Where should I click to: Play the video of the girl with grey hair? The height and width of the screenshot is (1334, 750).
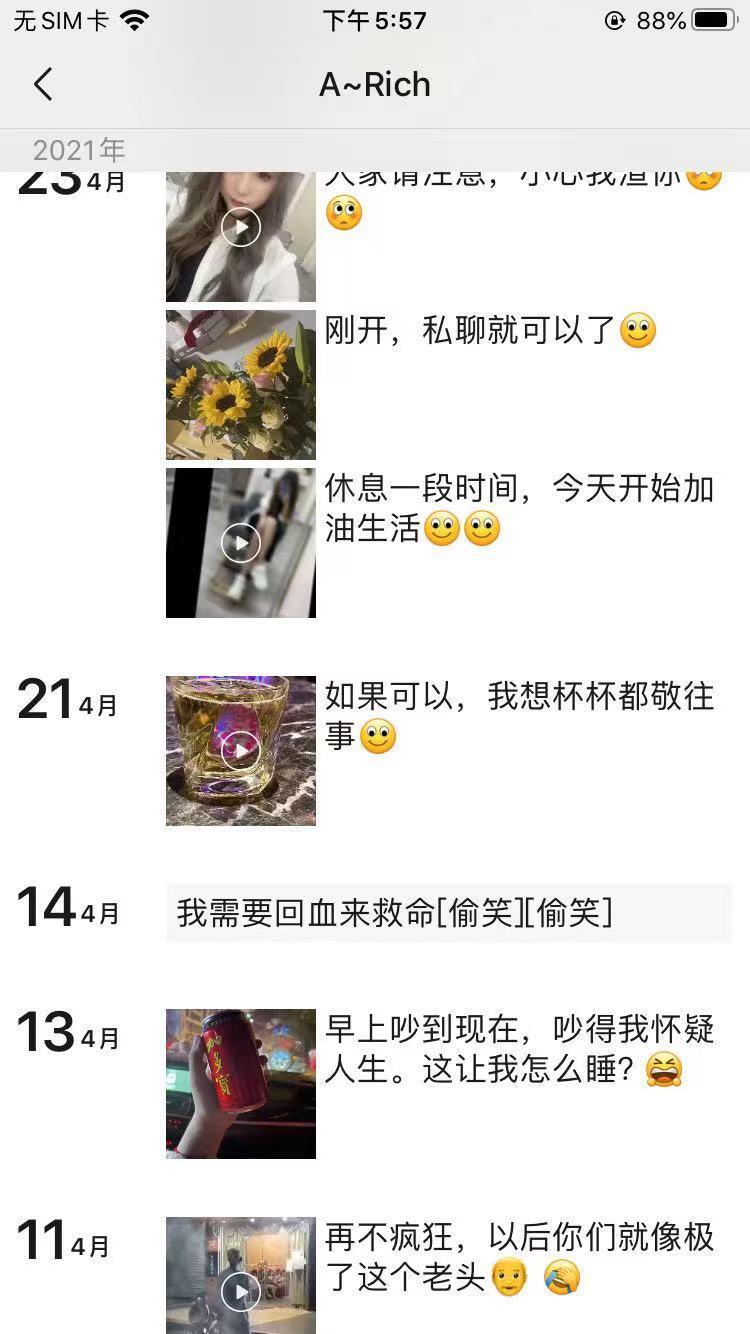coord(240,228)
